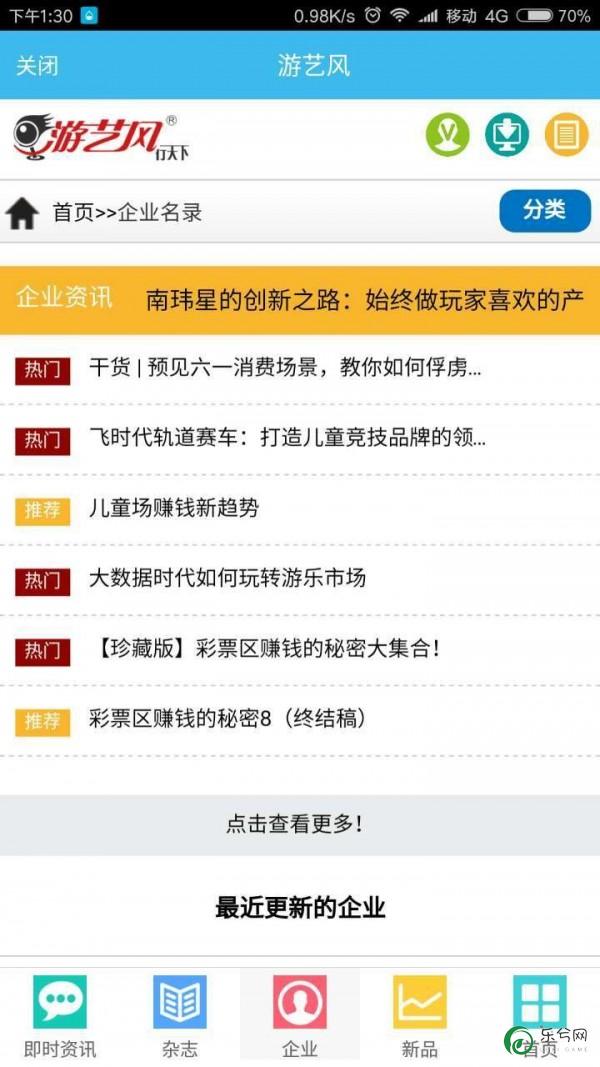
Task: Tap 关闭 to close the page
Action: (37, 67)
